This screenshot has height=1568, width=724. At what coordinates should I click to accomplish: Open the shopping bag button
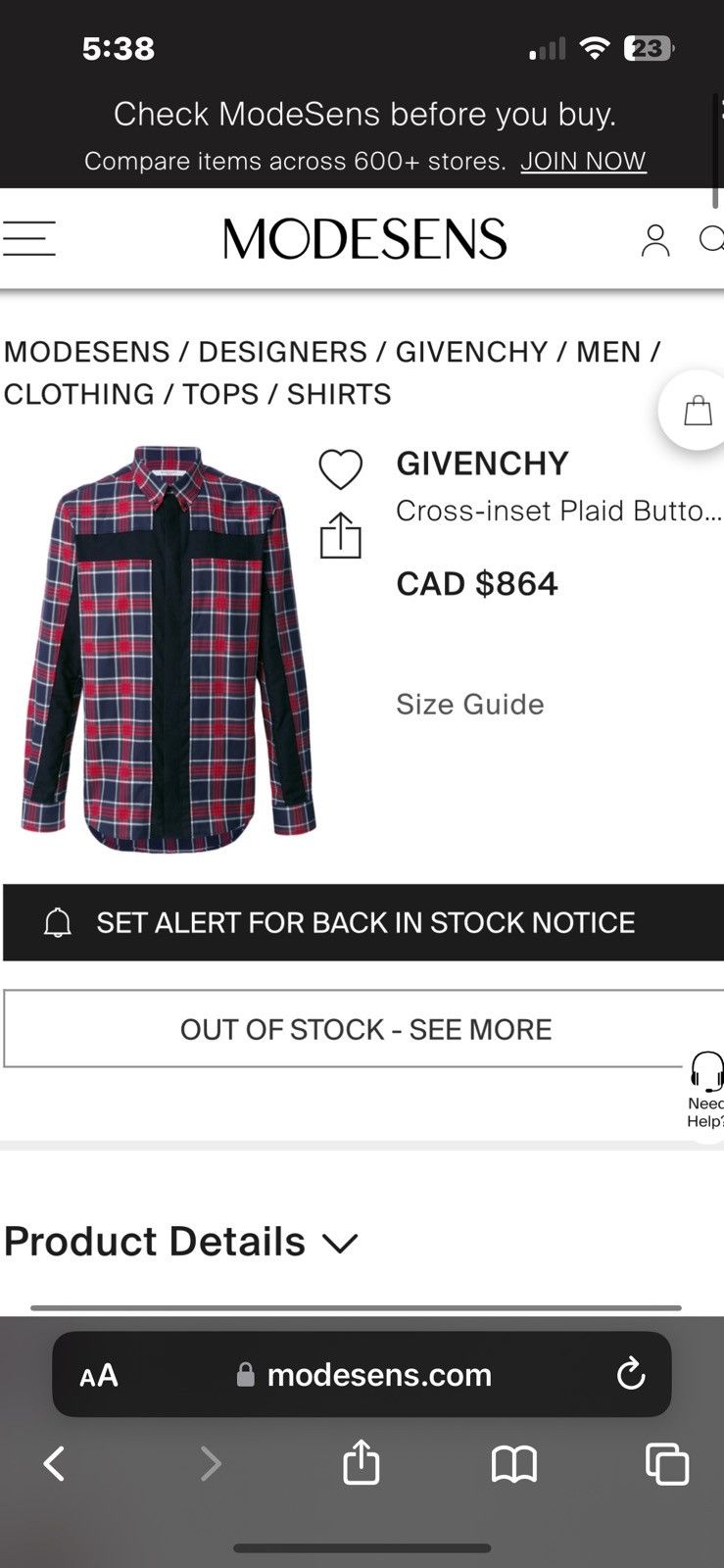[697, 410]
